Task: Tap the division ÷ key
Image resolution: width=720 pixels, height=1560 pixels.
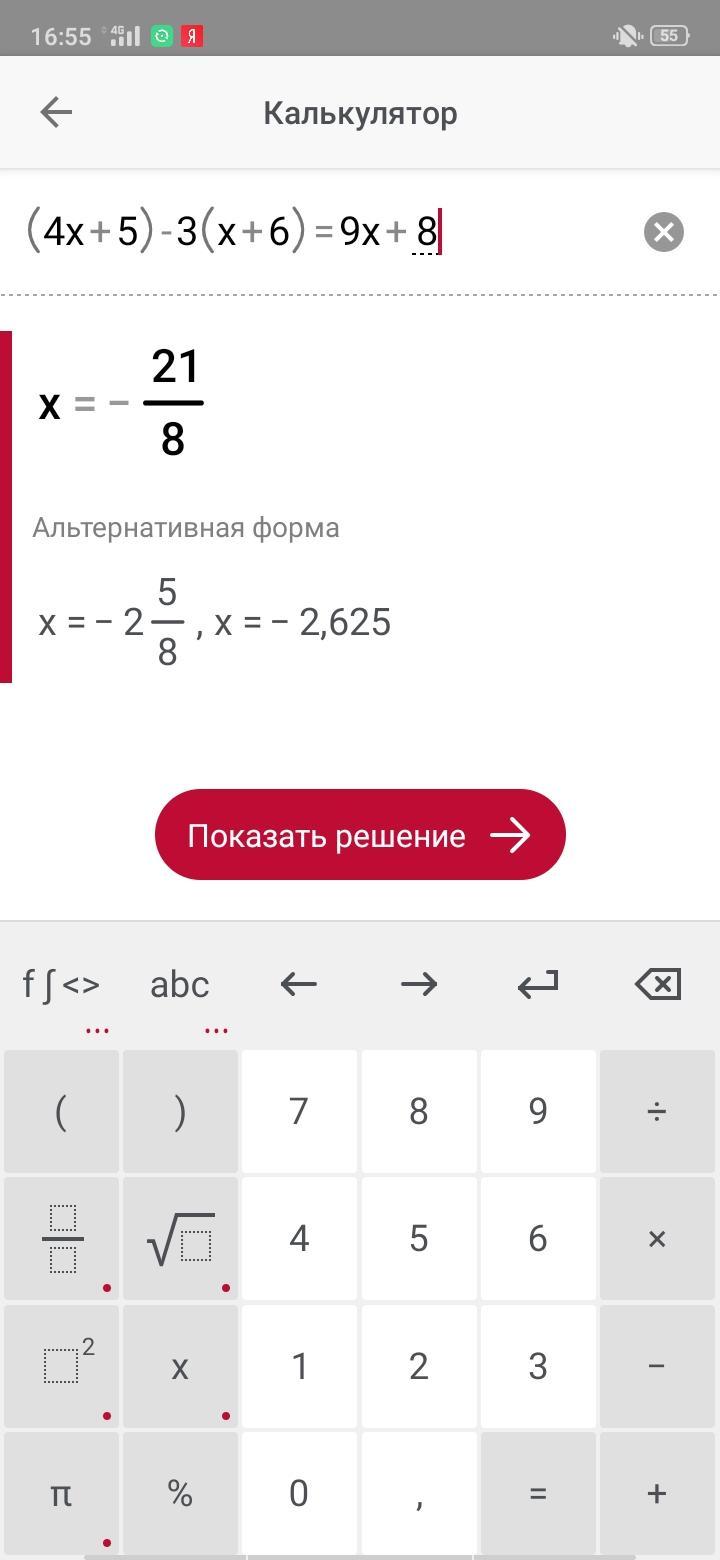Action: point(657,1111)
